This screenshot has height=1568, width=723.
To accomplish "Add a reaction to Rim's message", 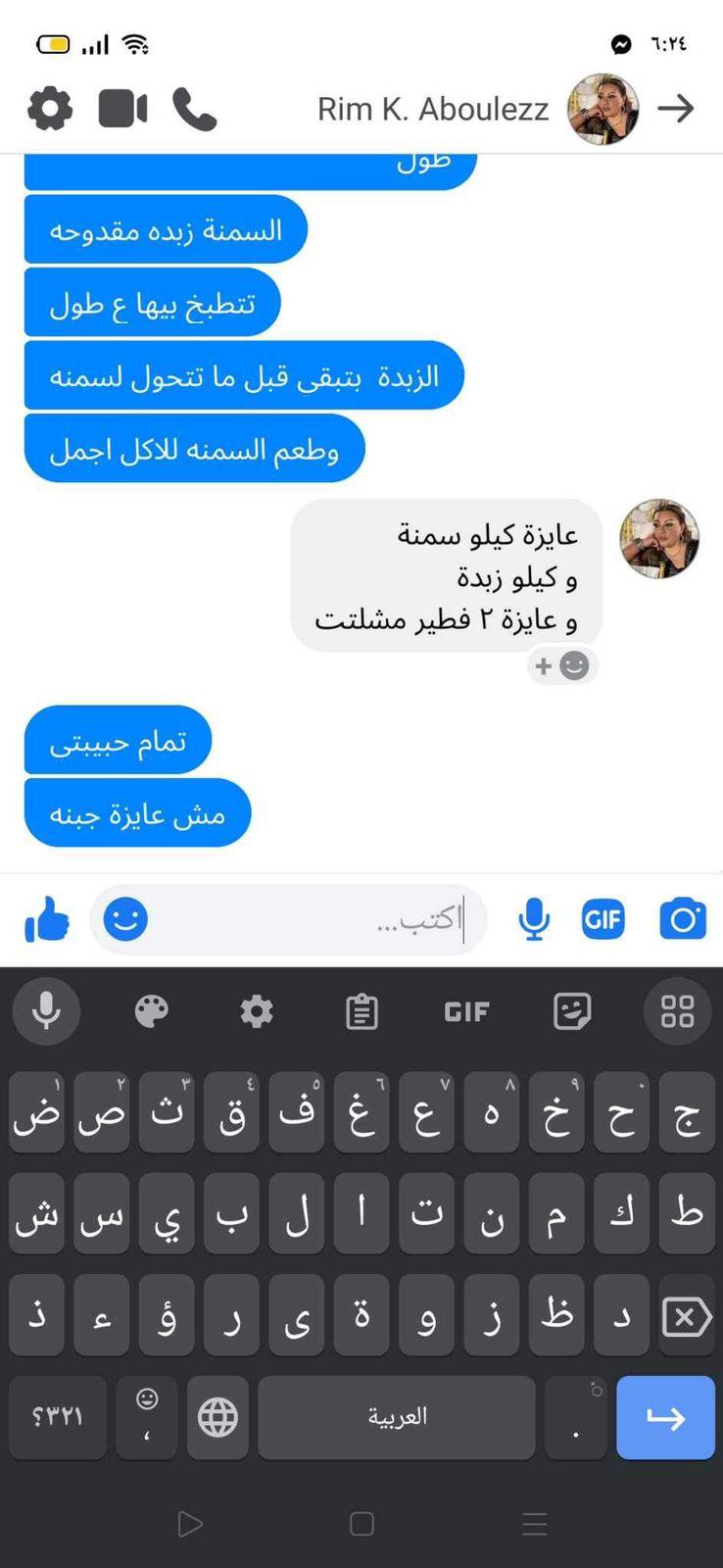I will click(561, 666).
